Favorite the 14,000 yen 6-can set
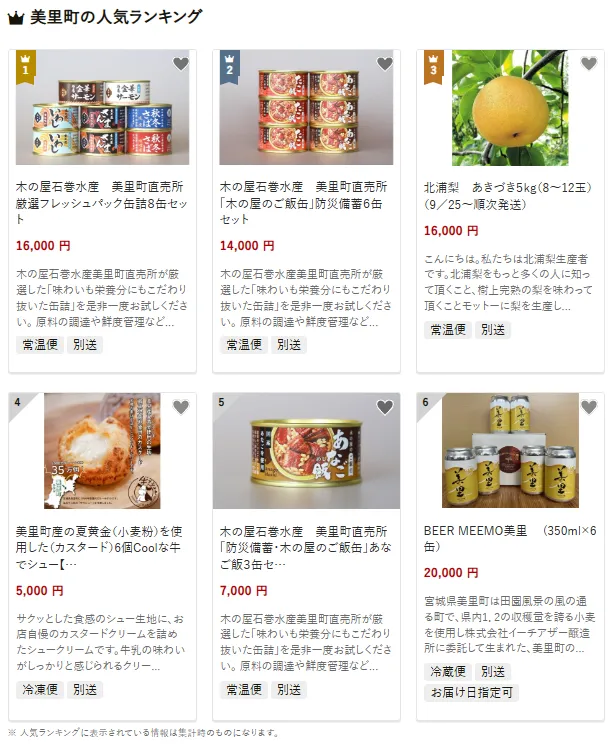 385,64
